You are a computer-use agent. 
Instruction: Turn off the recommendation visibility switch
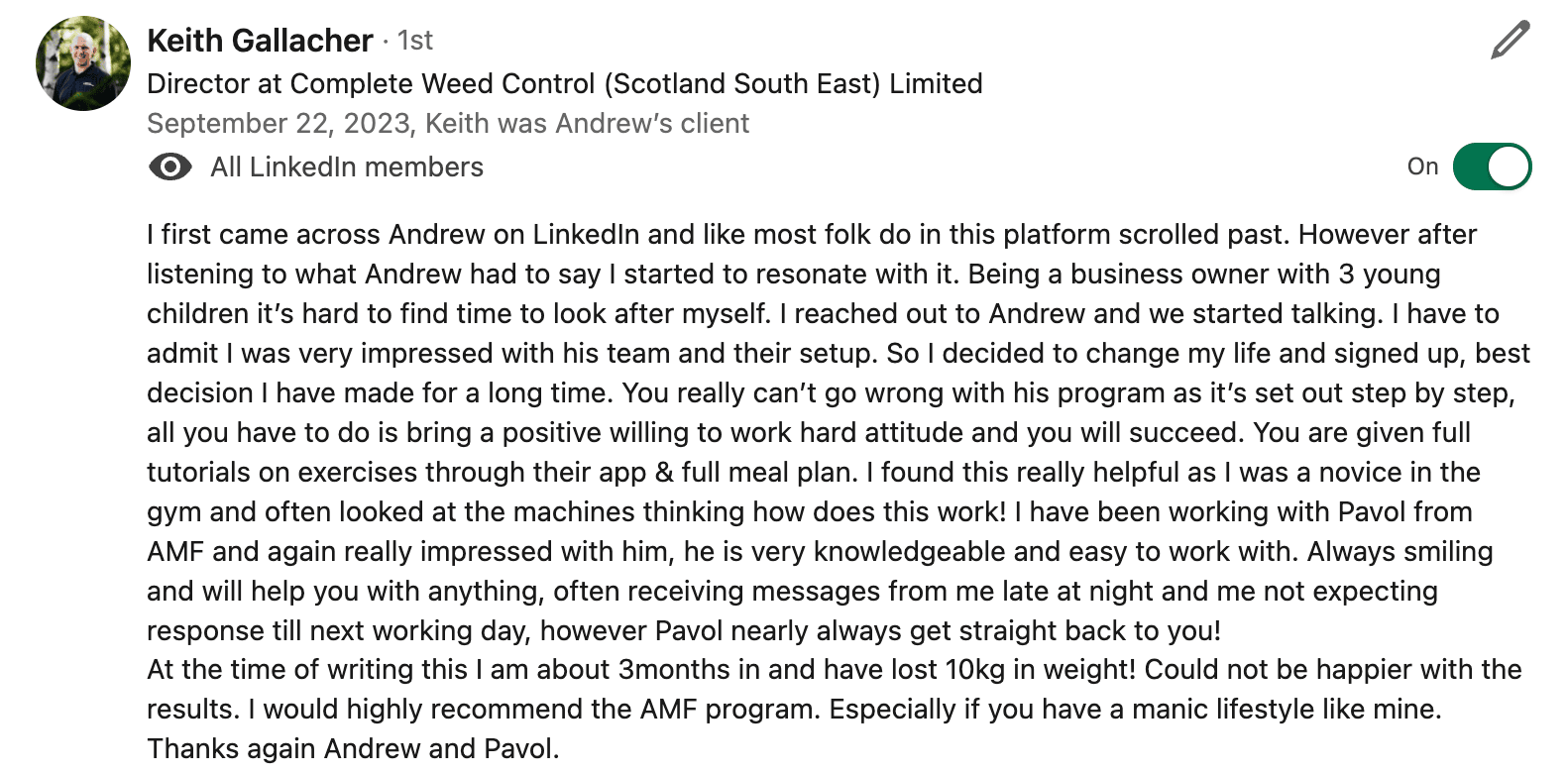(1491, 166)
